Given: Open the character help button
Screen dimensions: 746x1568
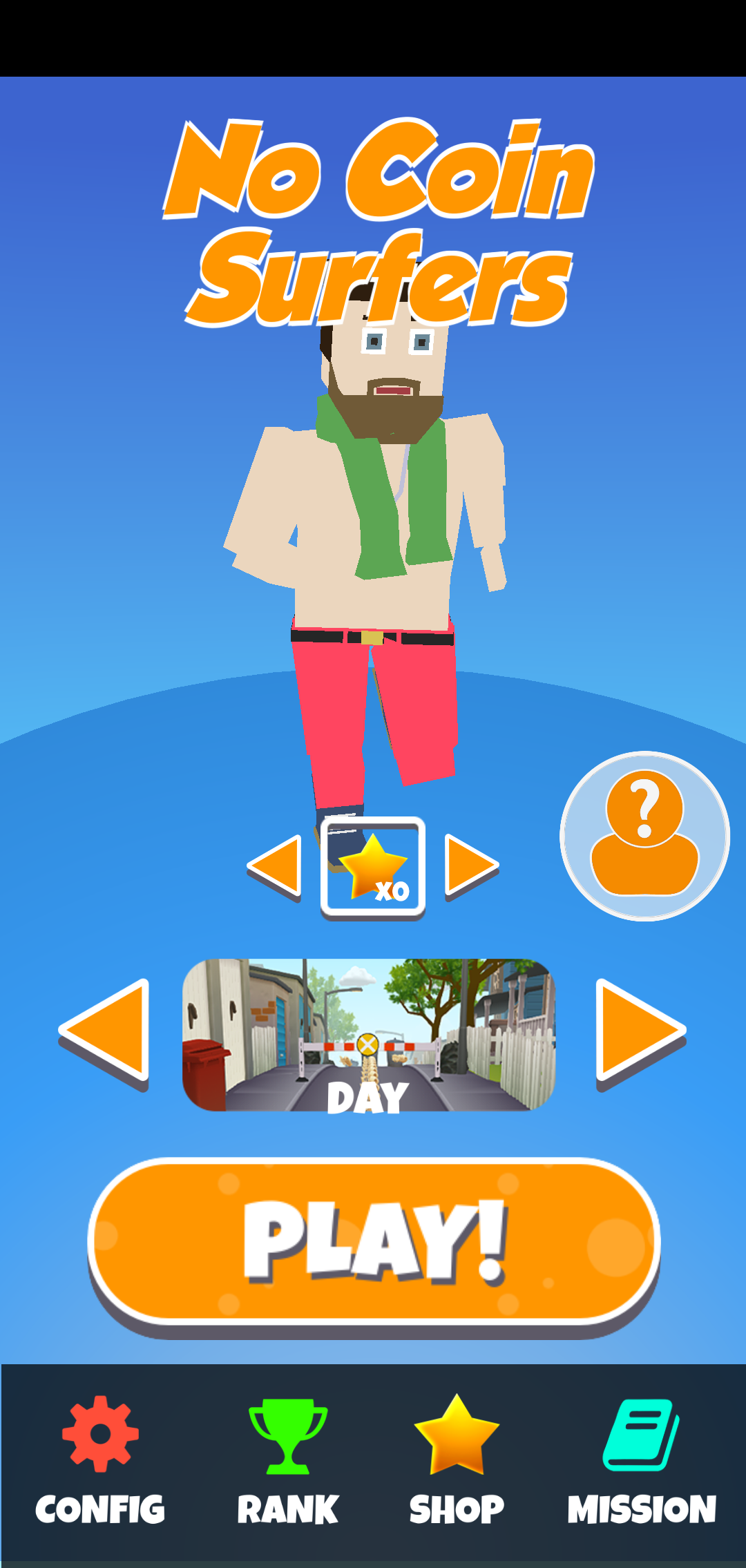Looking at the screenshot, I should coord(644,836).
